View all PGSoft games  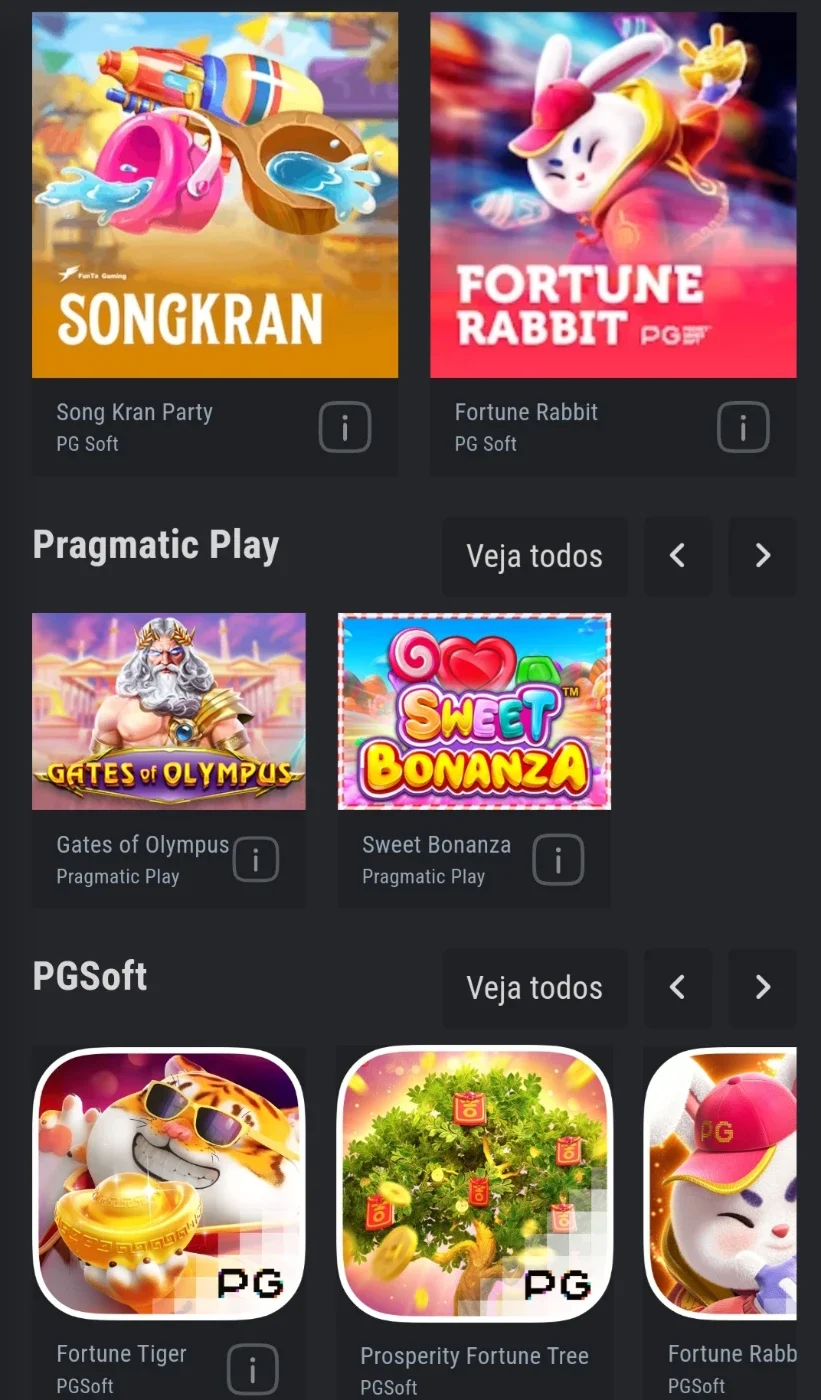(535, 988)
